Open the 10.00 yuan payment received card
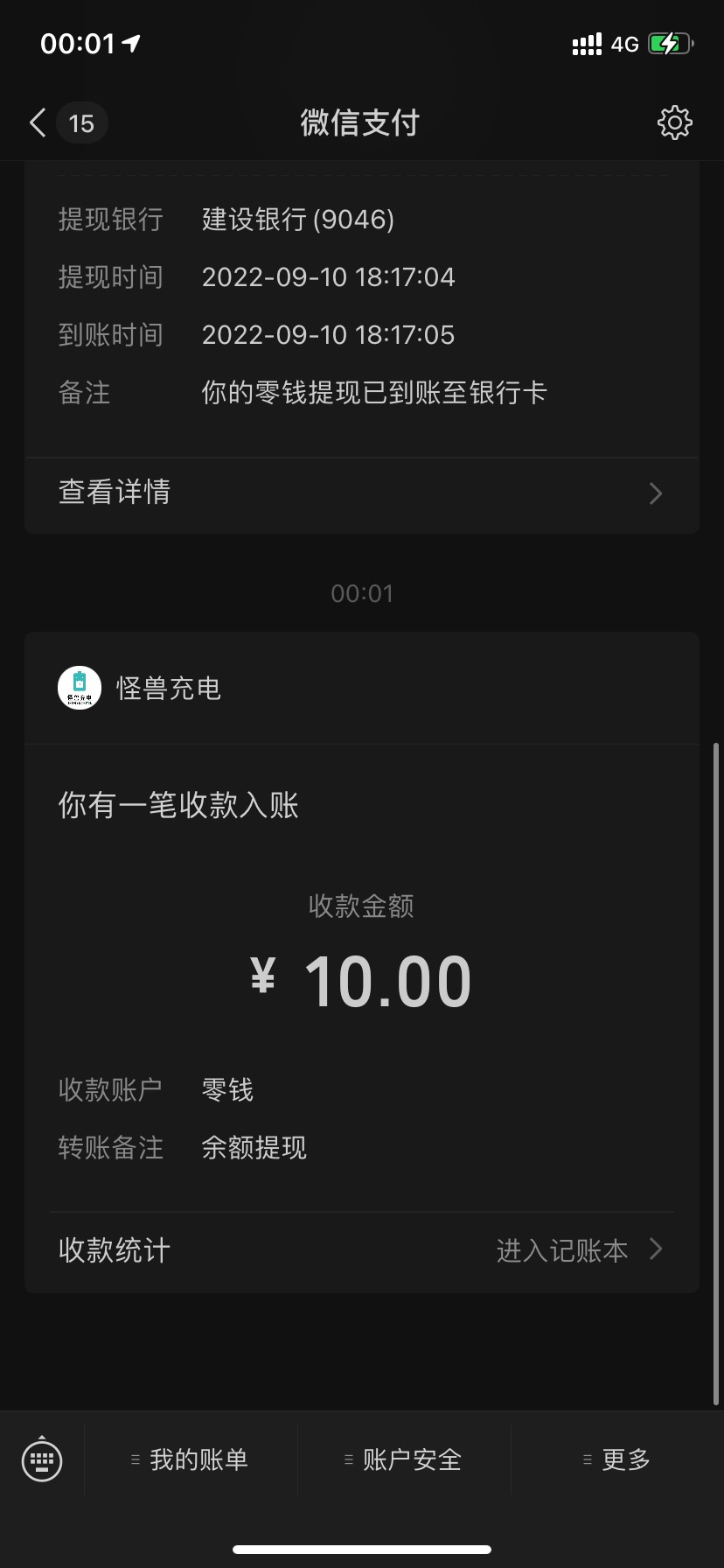The height and width of the screenshot is (1568, 724). pos(361,980)
